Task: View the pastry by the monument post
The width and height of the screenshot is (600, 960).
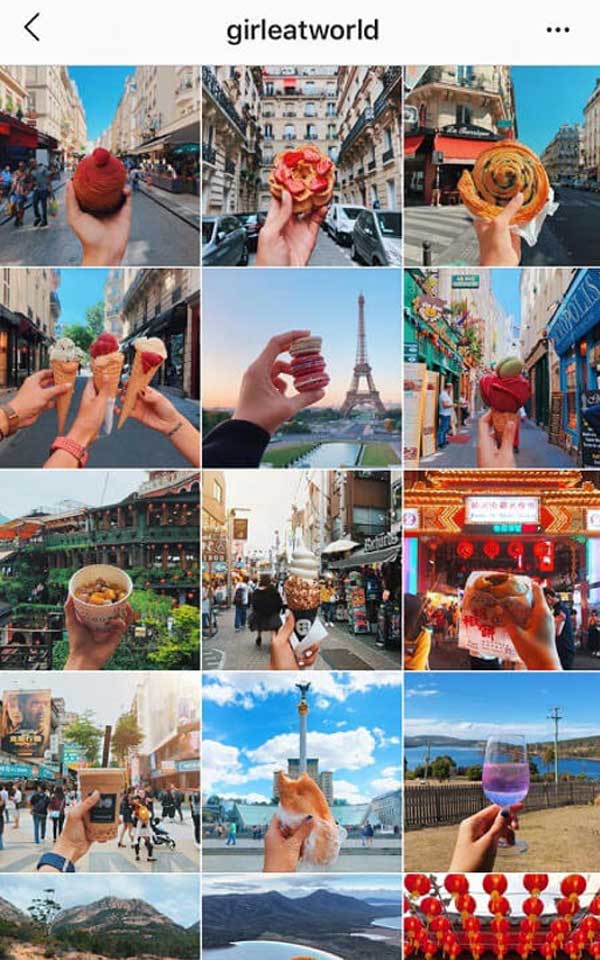Action: (301, 772)
